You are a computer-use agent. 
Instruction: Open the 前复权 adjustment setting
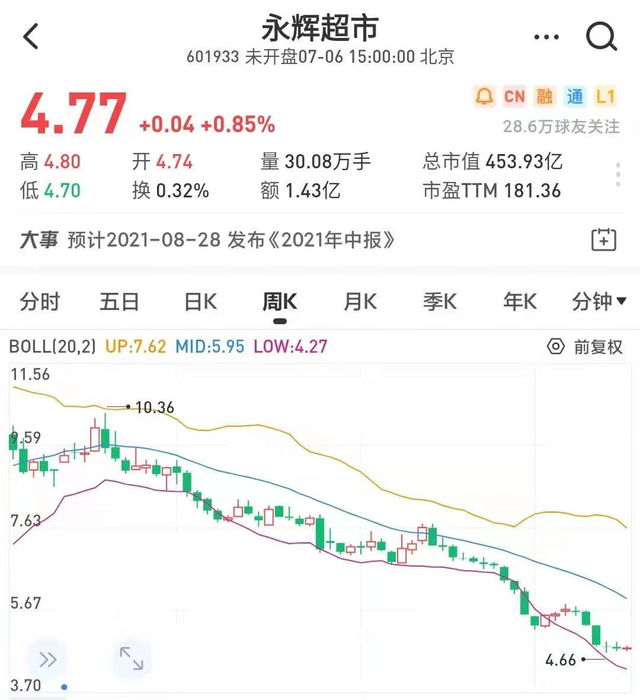[x=586, y=347]
